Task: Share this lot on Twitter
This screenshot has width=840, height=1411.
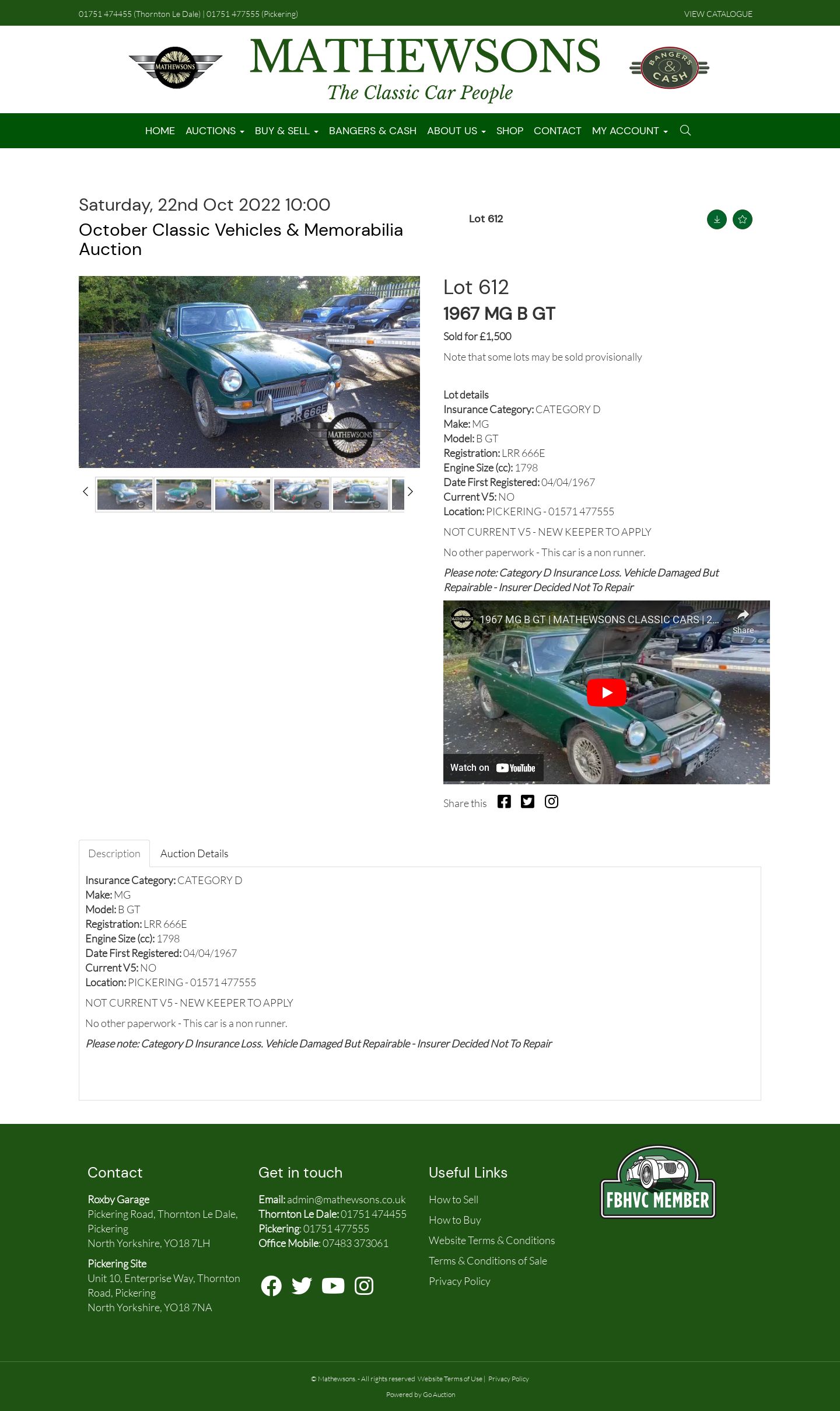Action: pos(527,802)
